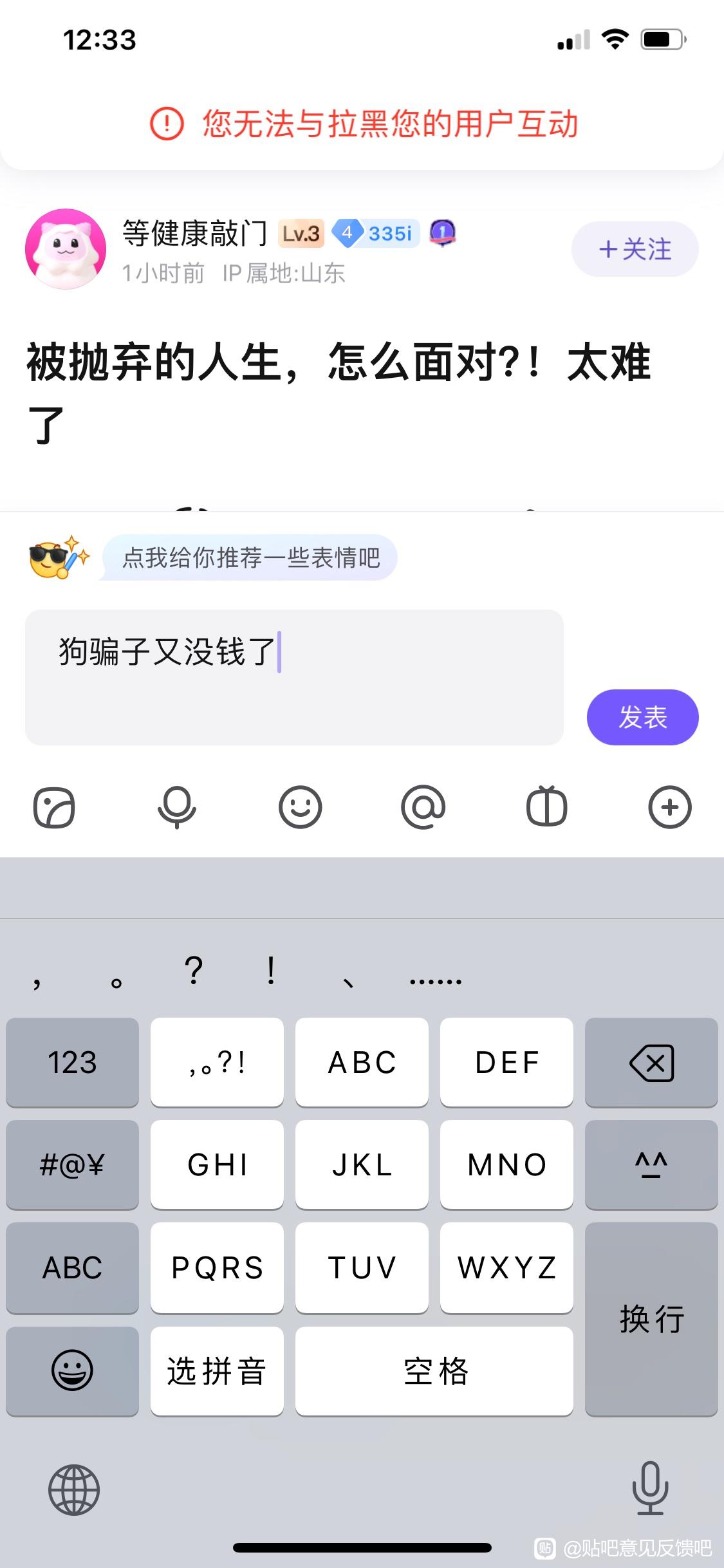Tap the 选拼音 key
724x1568 pixels.
[x=217, y=1371]
